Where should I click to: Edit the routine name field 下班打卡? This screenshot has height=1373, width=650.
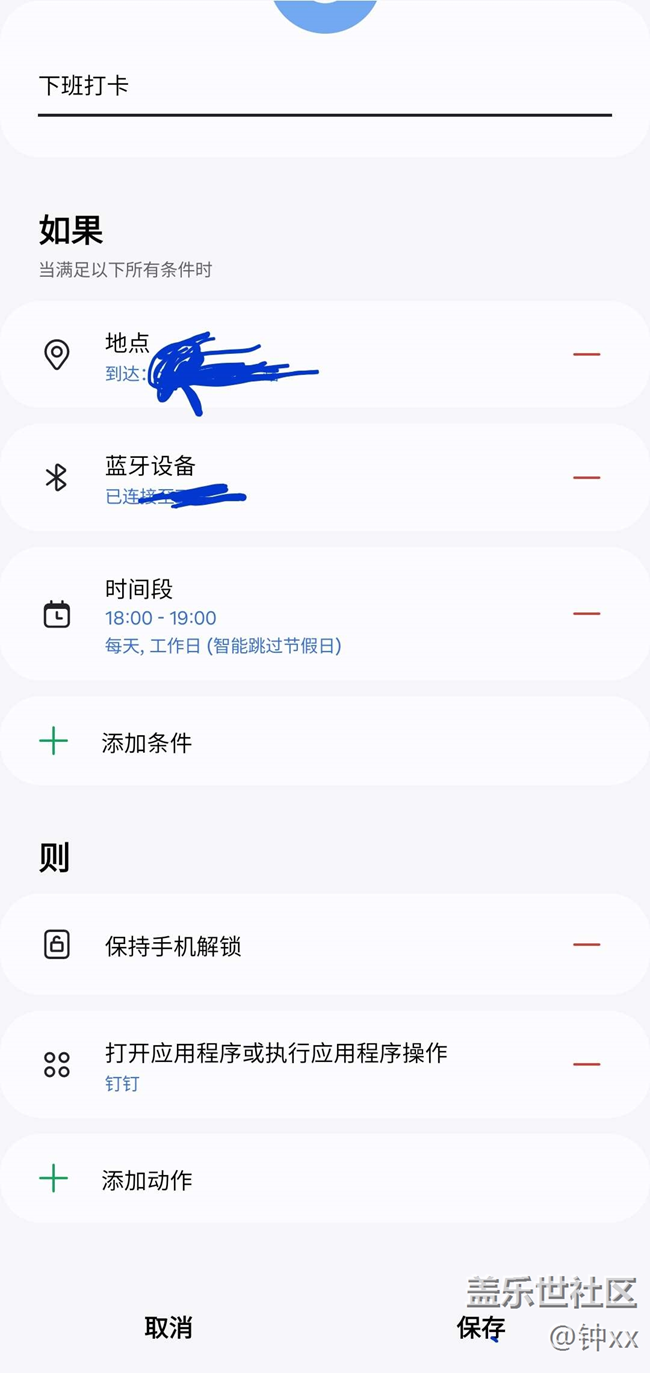point(300,86)
